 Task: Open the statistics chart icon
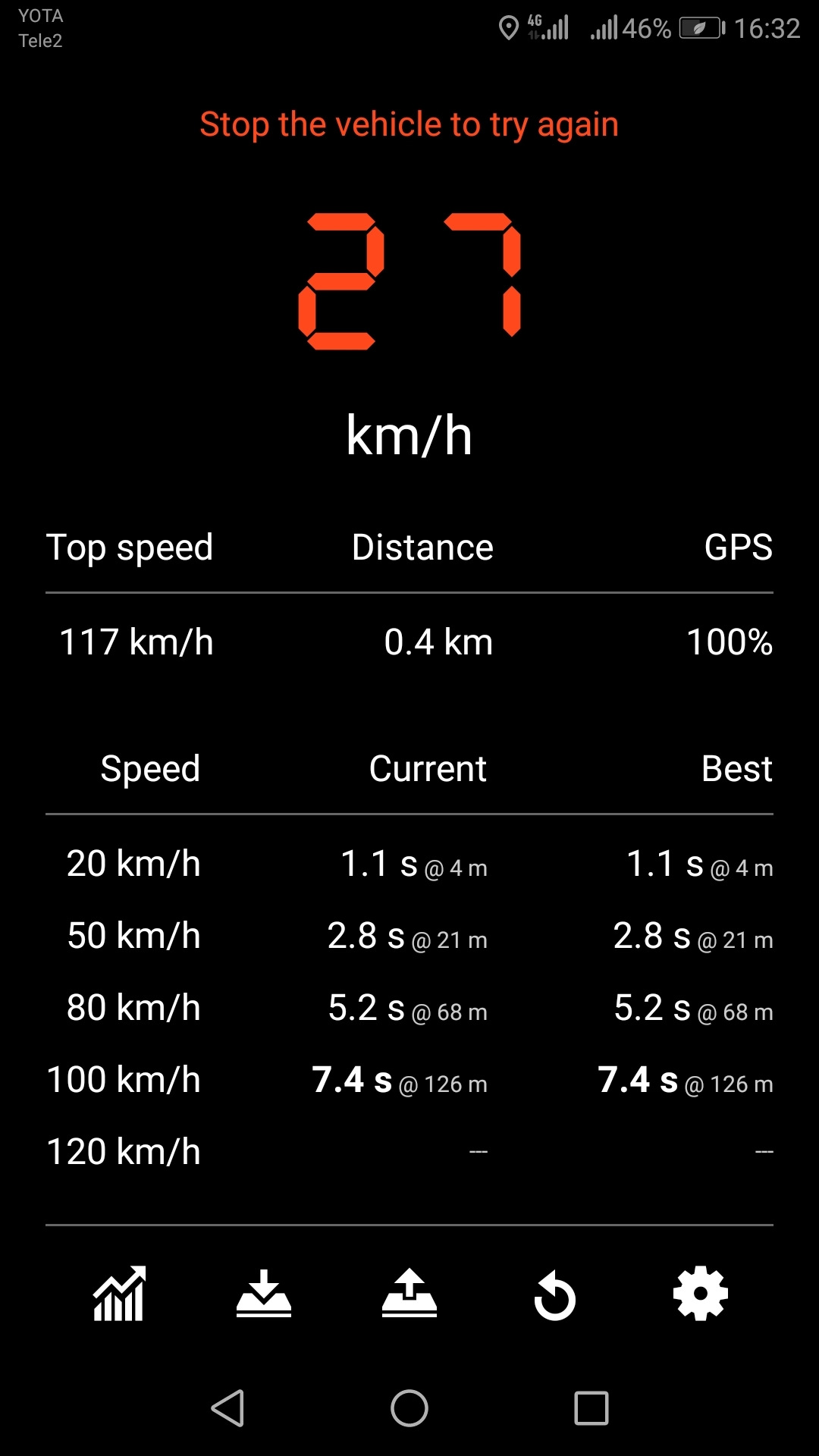point(119,1294)
